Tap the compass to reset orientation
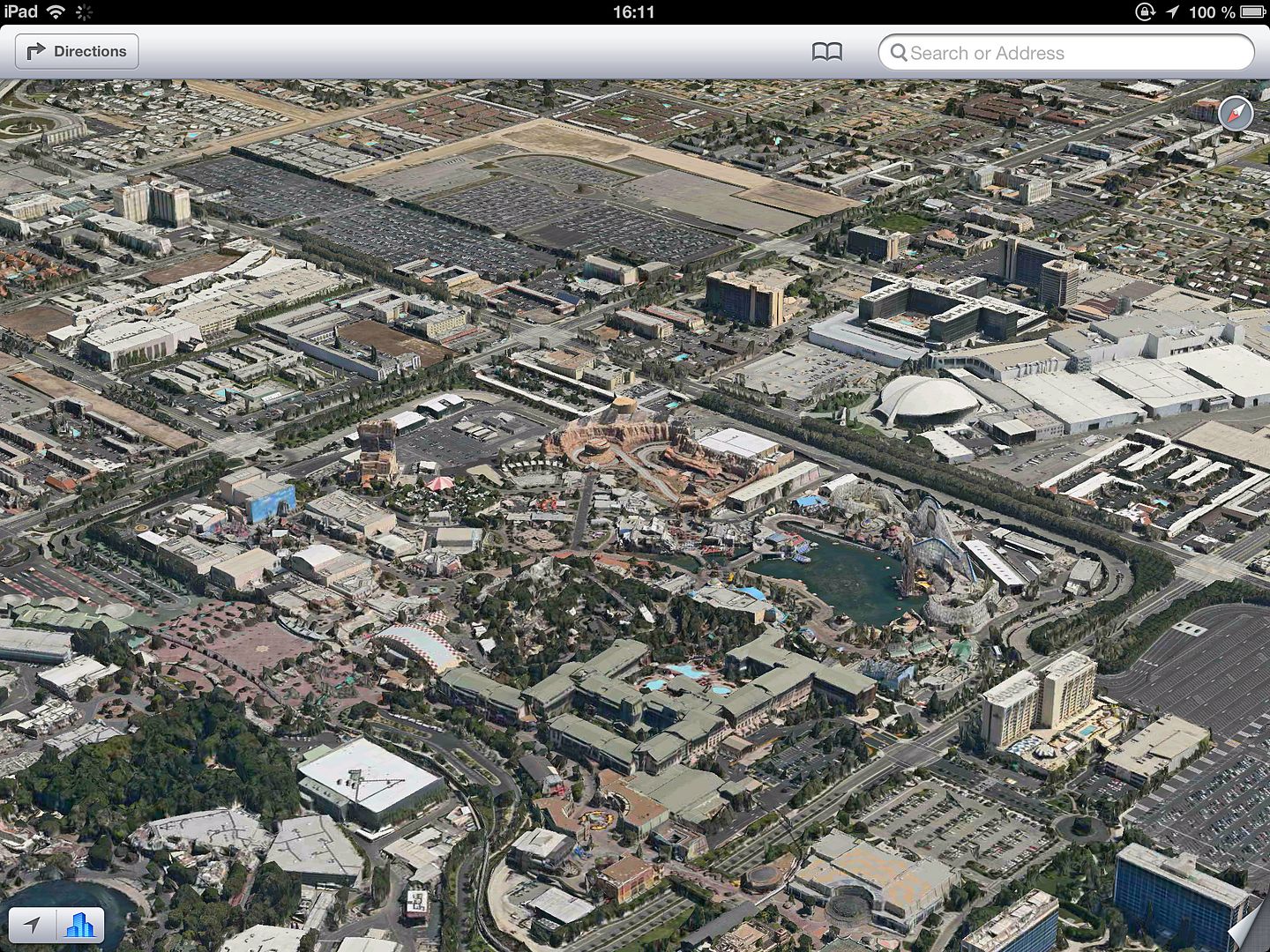The image size is (1270, 952). coord(1235,114)
